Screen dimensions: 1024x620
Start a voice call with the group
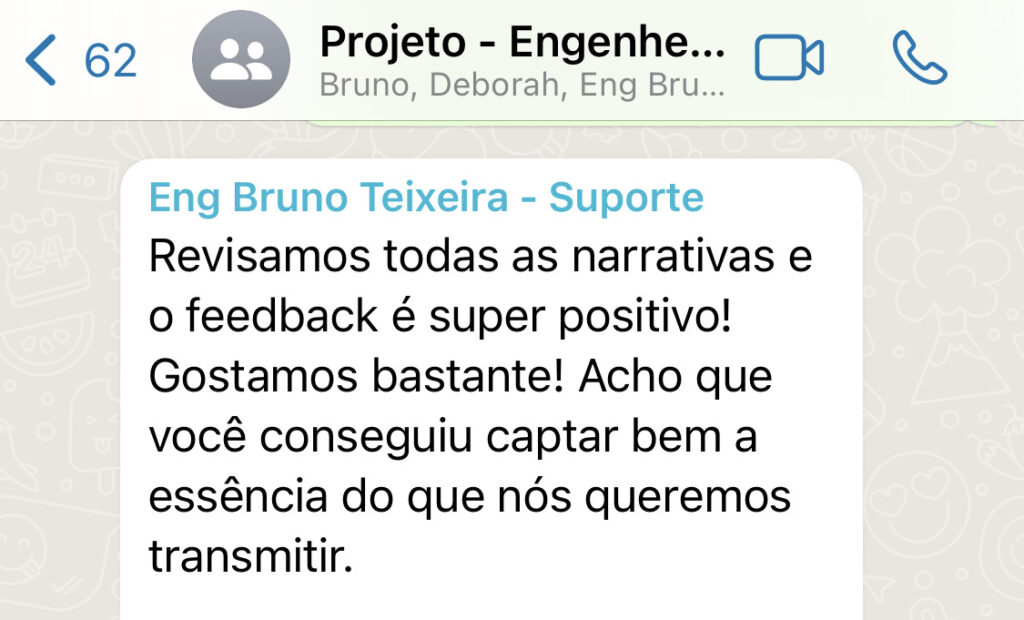coord(919,59)
